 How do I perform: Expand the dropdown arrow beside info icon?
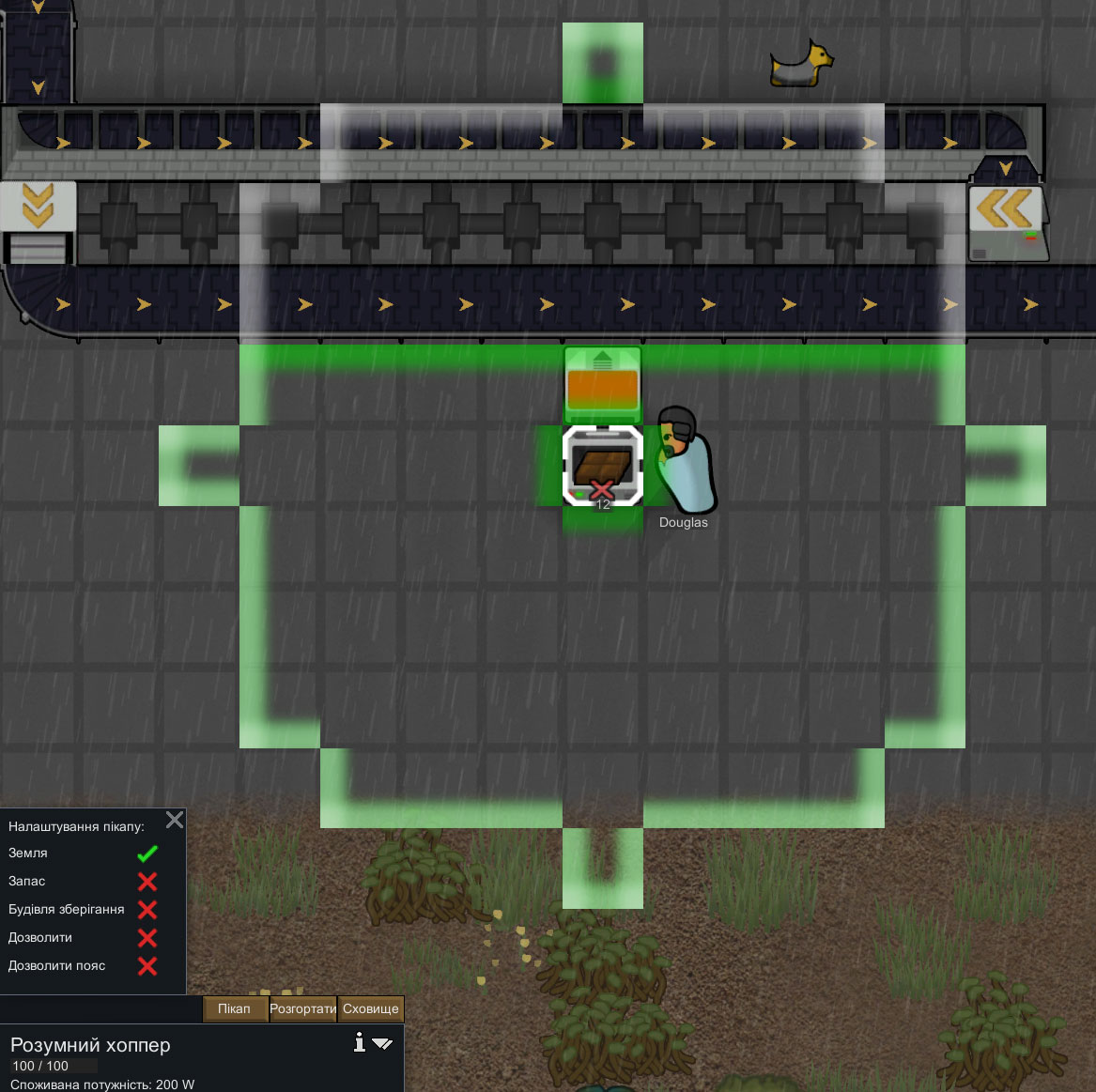[x=382, y=1043]
